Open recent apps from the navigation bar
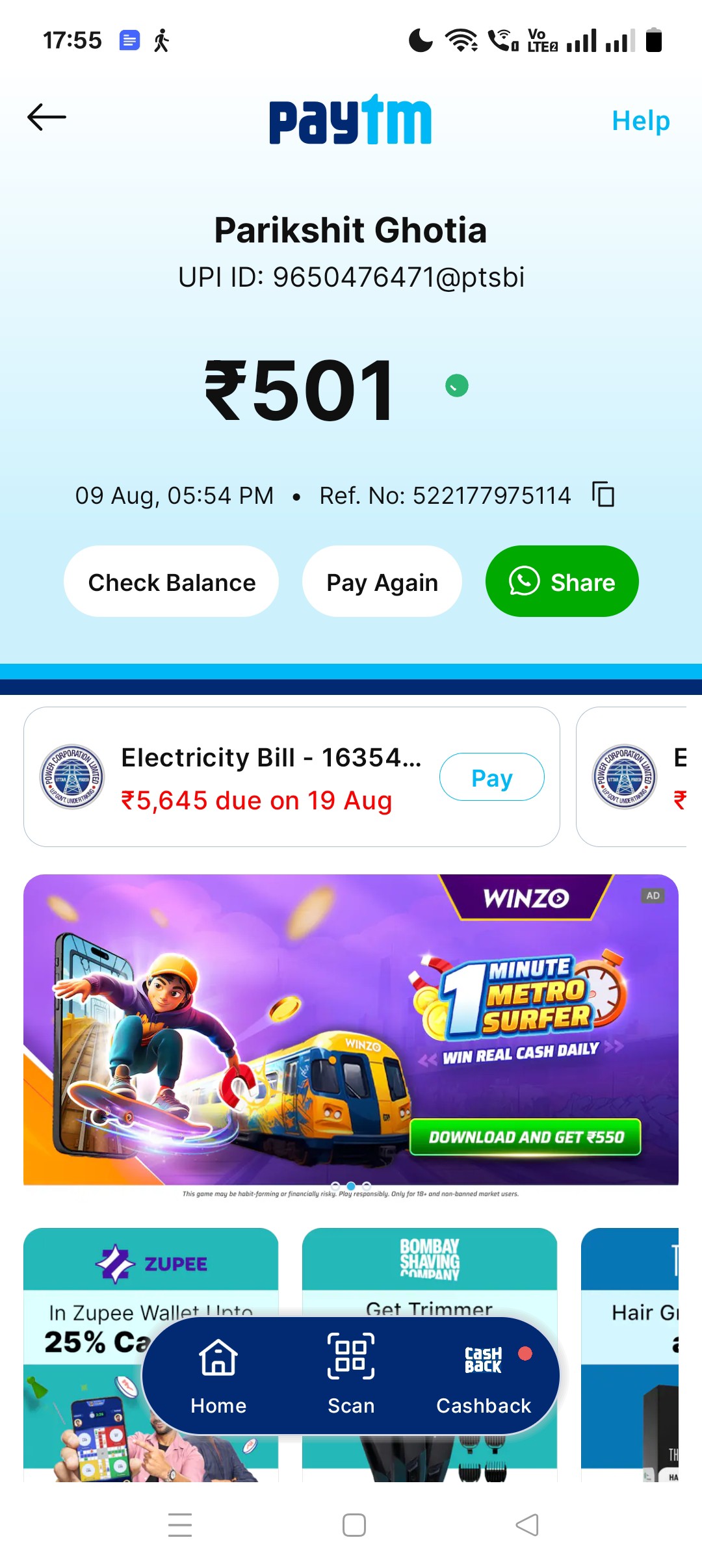Viewport: 702px width, 1568px height. [180, 1525]
